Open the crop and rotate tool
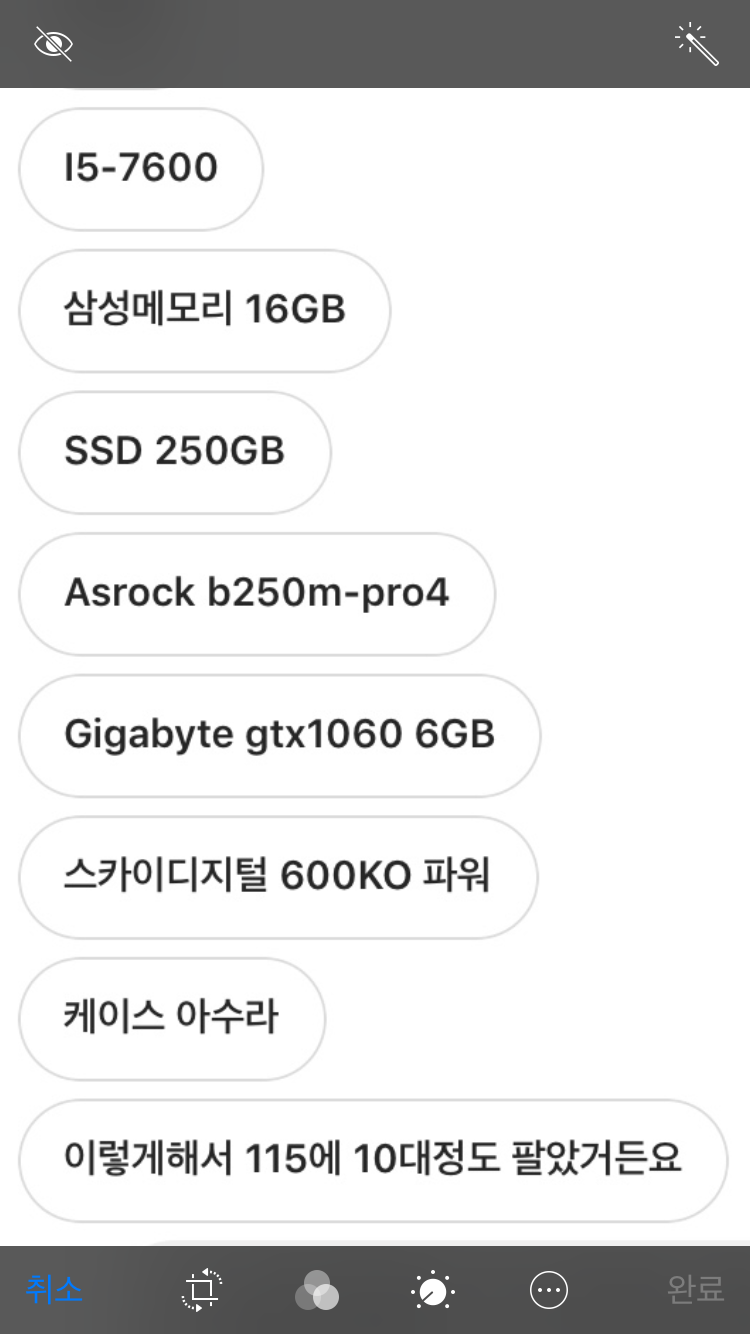 point(201,1290)
